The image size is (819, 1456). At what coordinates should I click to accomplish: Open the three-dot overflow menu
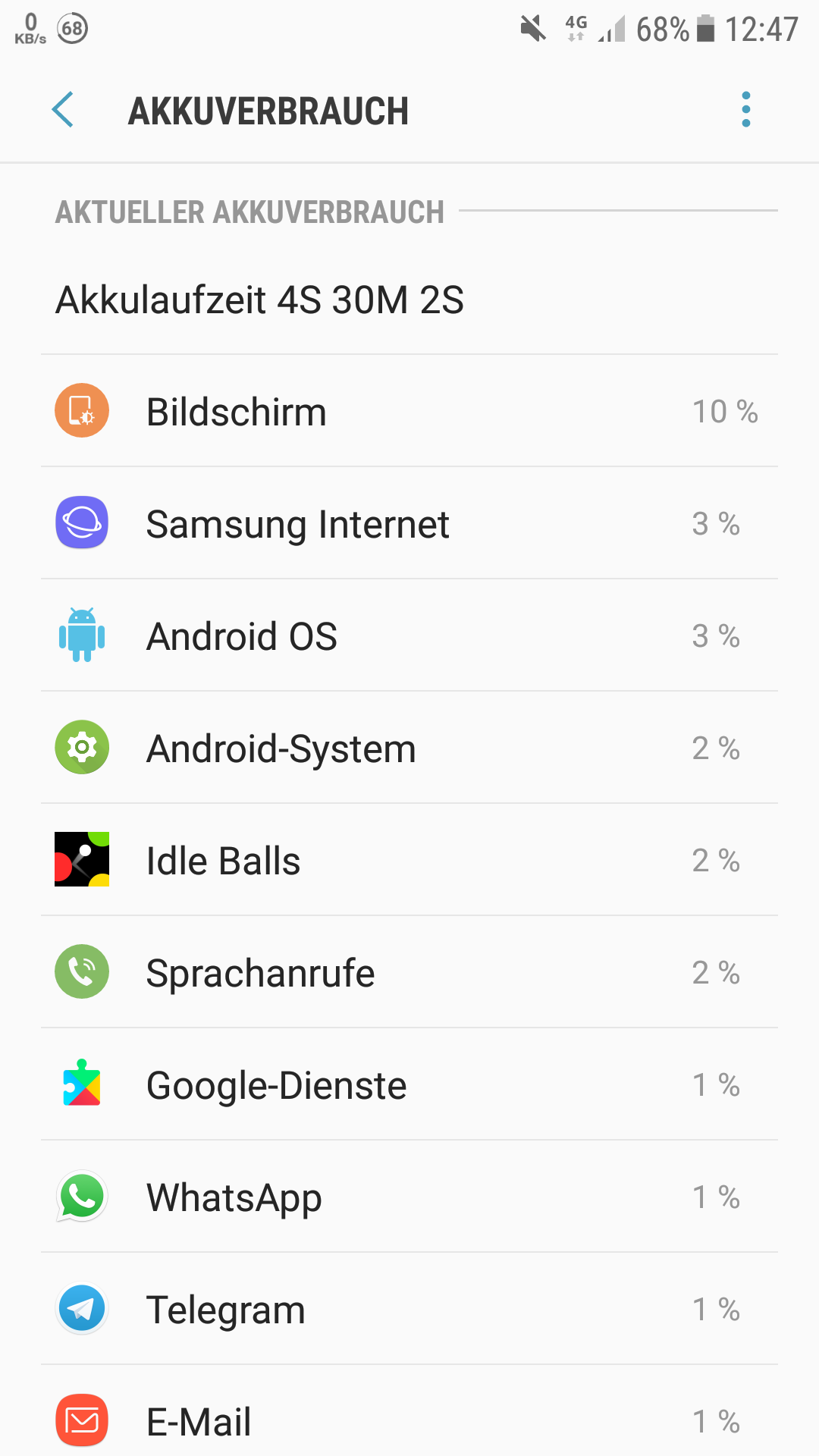[746, 111]
